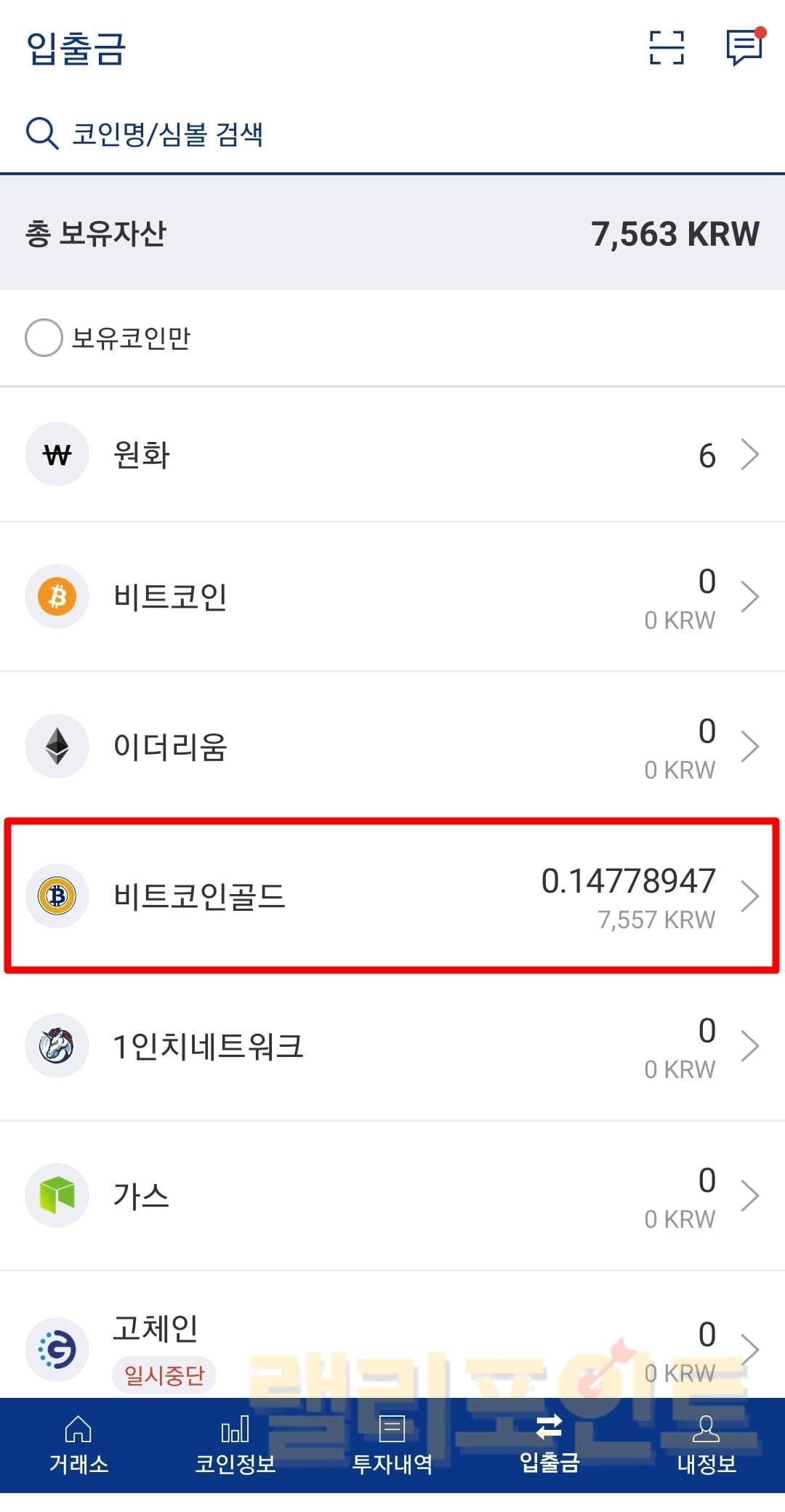
Task: Switch to the 투자내역 tab
Action: 392,1445
